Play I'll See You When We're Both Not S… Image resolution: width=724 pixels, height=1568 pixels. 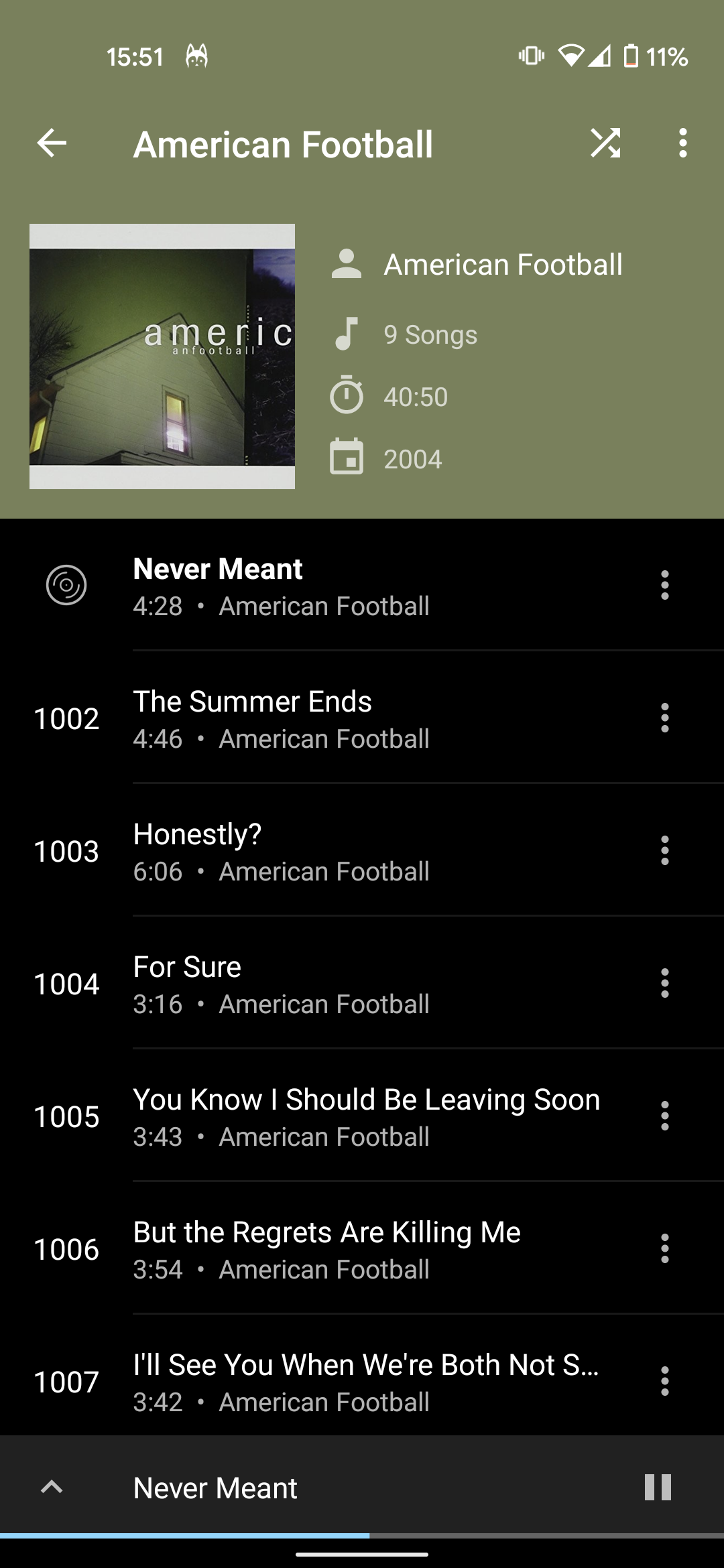click(x=302, y=1382)
